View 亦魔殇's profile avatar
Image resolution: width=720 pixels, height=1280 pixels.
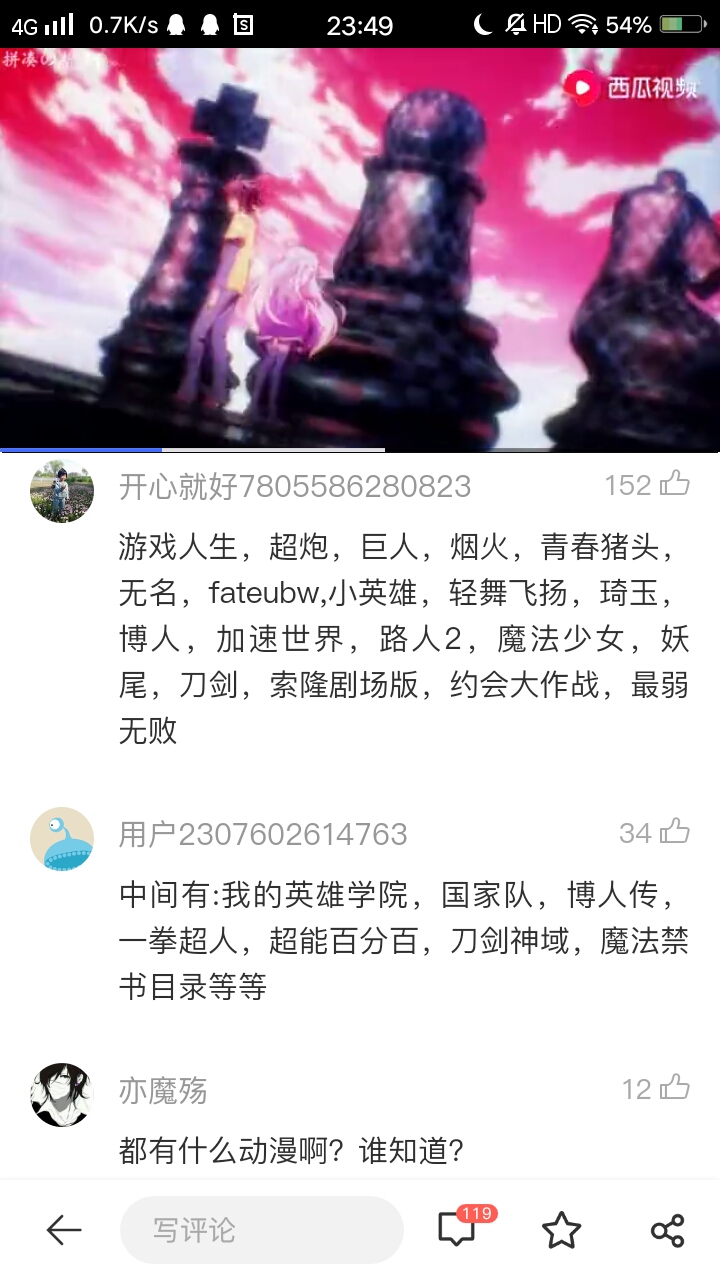(x=62, y=1095)
